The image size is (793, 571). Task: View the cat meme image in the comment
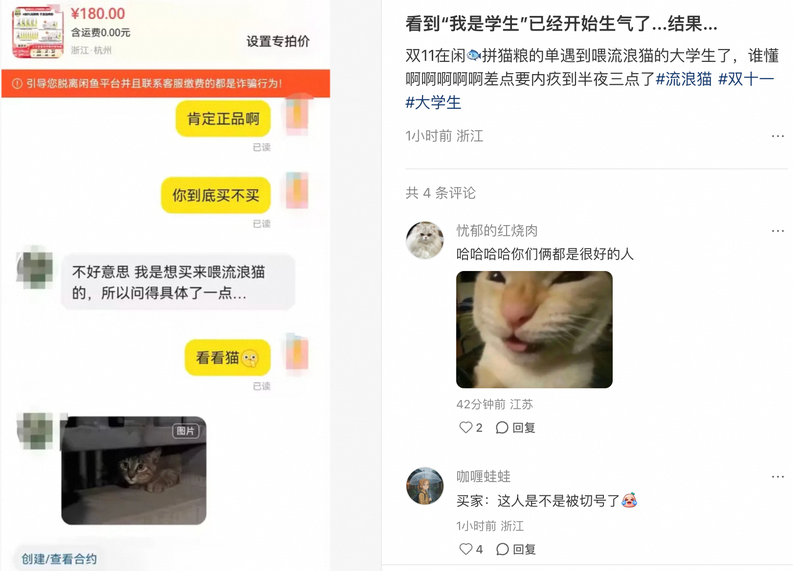coord(534,330)
